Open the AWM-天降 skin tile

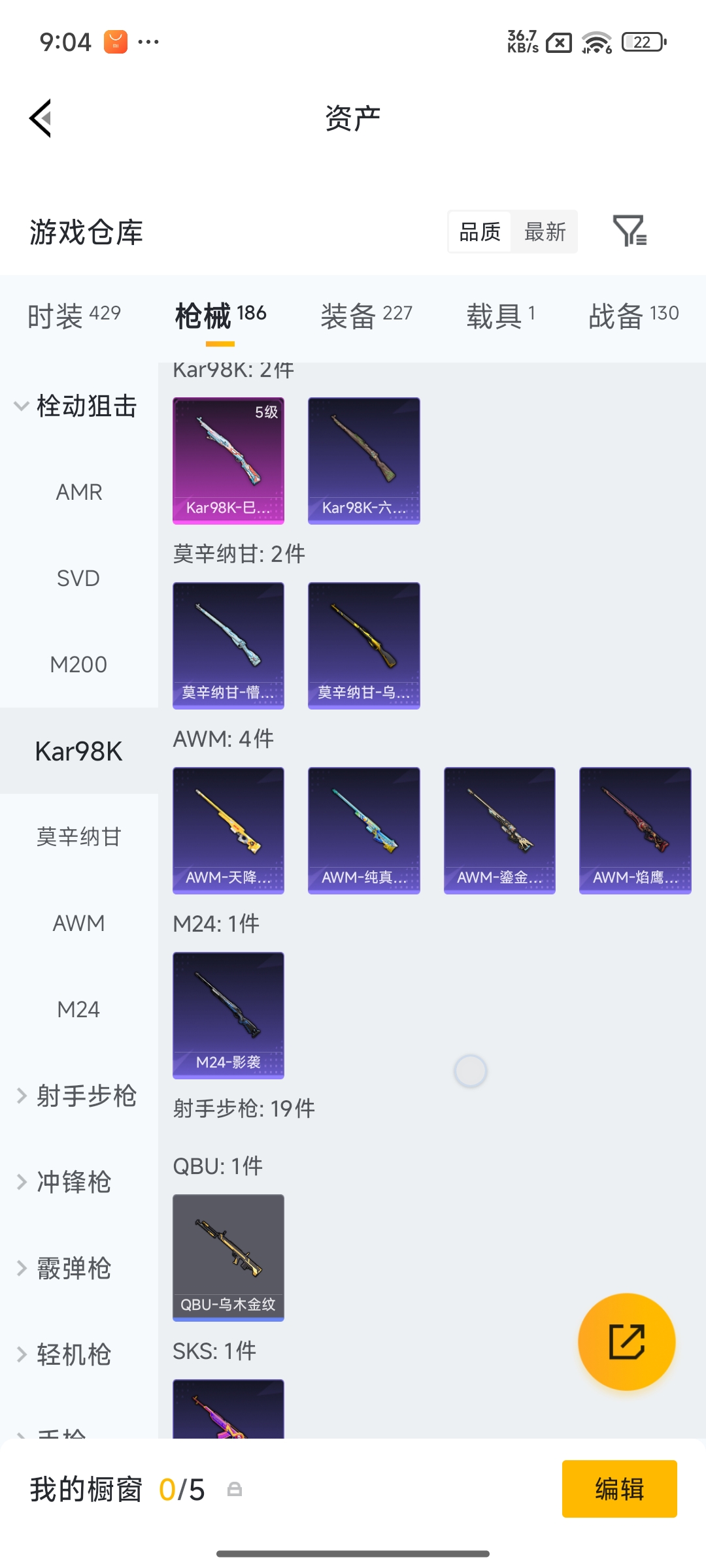tap(228, 830)
